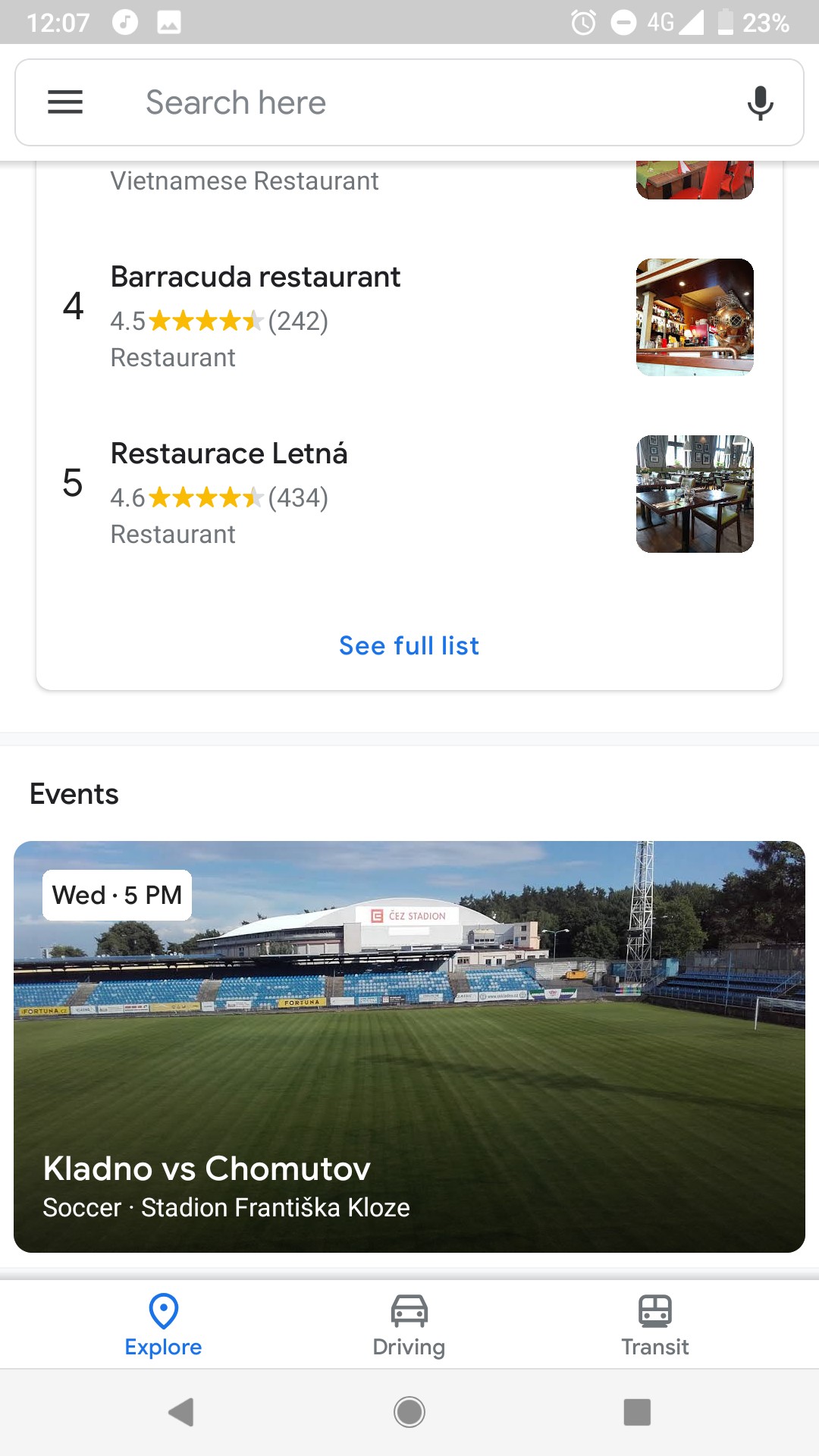
Task: Open Barracuda restaurant listing
Action: coord(409,317)
